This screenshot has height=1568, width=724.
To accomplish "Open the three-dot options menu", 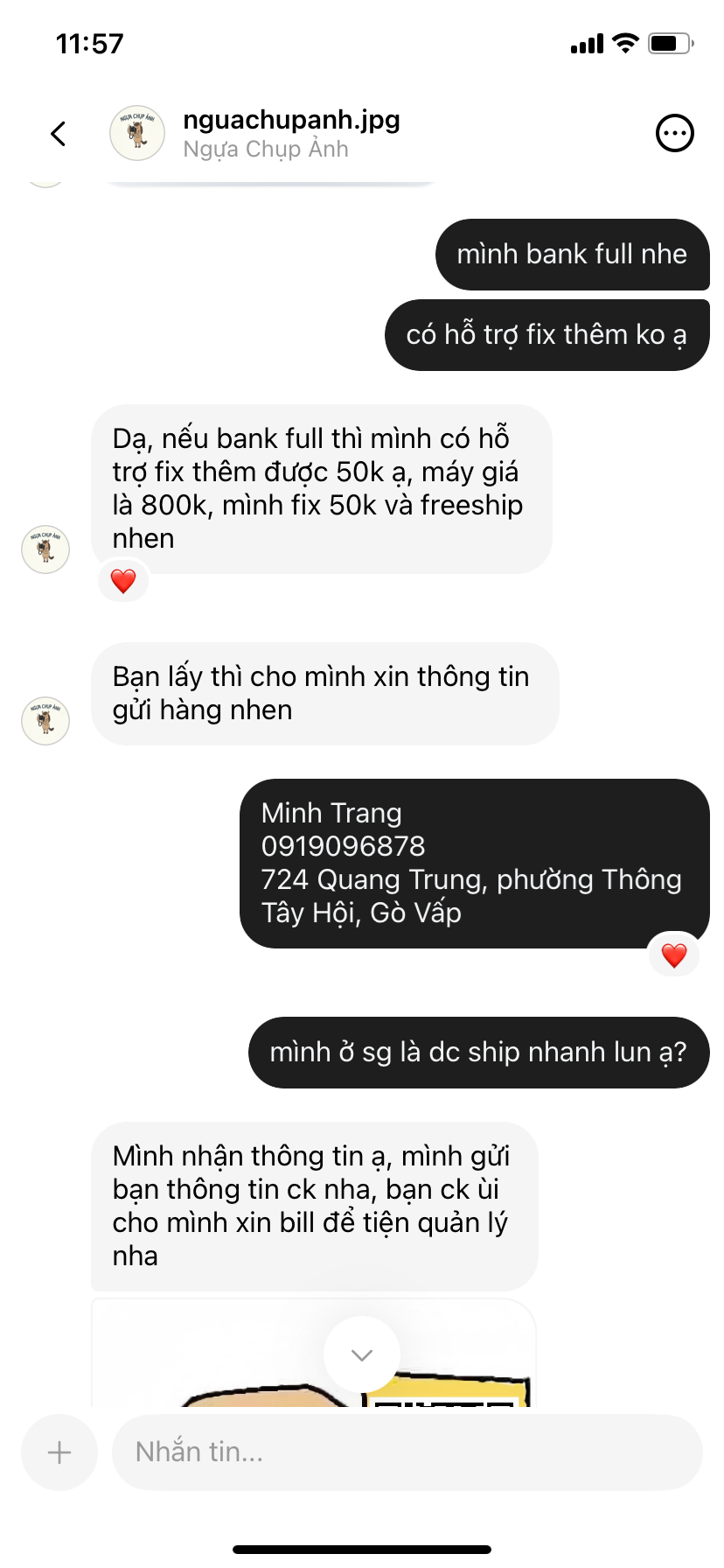I will click(x=674, y=134).
